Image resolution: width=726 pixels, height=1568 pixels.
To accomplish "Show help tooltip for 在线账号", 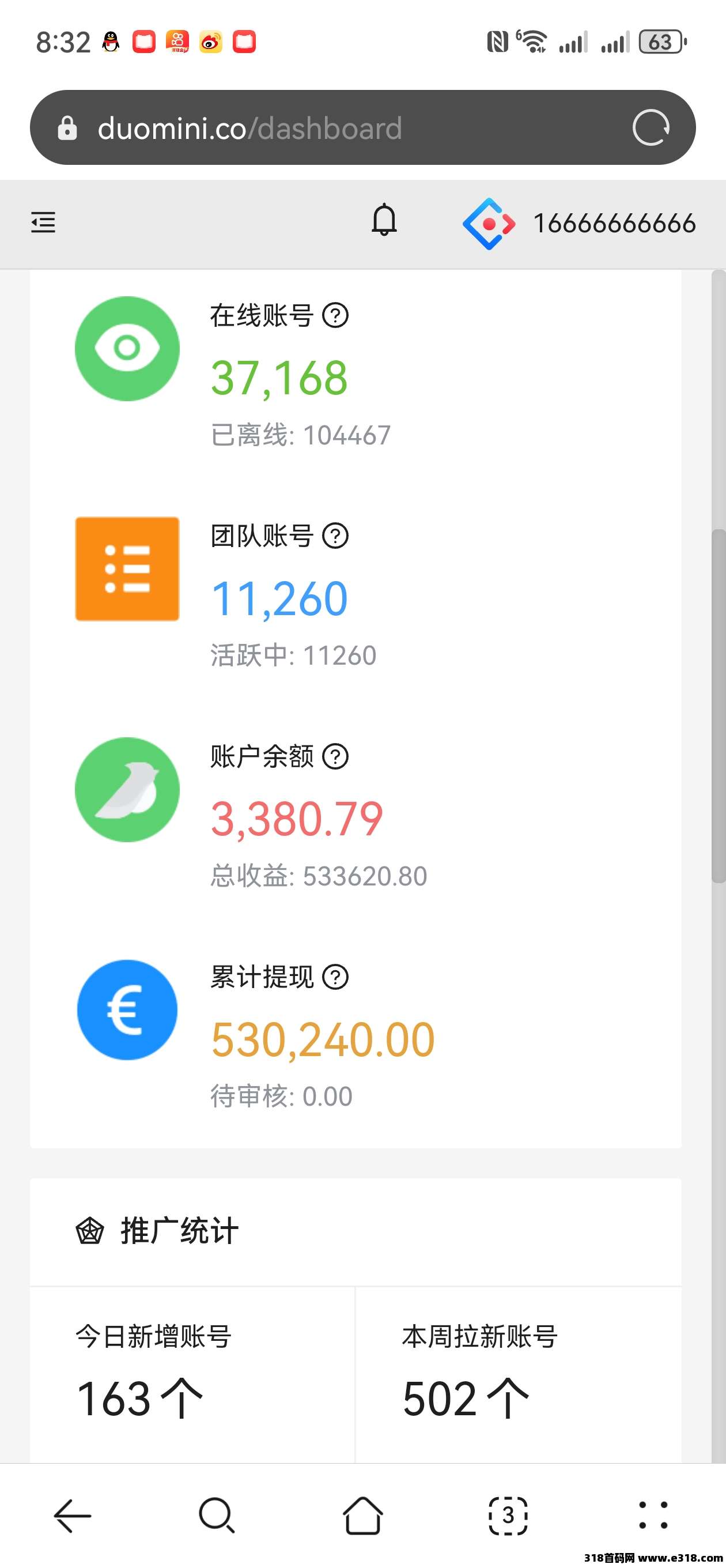I will tap(335, 315).
